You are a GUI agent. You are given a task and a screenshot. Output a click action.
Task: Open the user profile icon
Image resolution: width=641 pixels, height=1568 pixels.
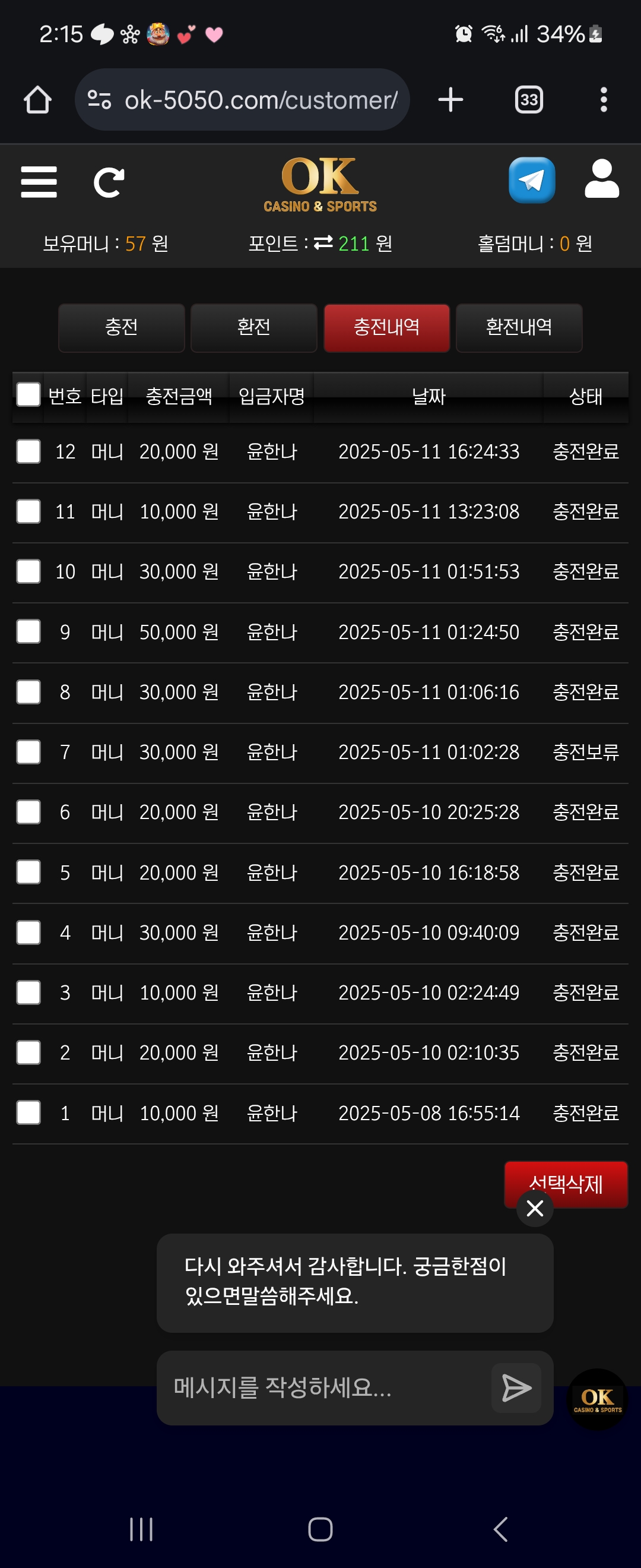pyautogui.click(x=601, y=179)
